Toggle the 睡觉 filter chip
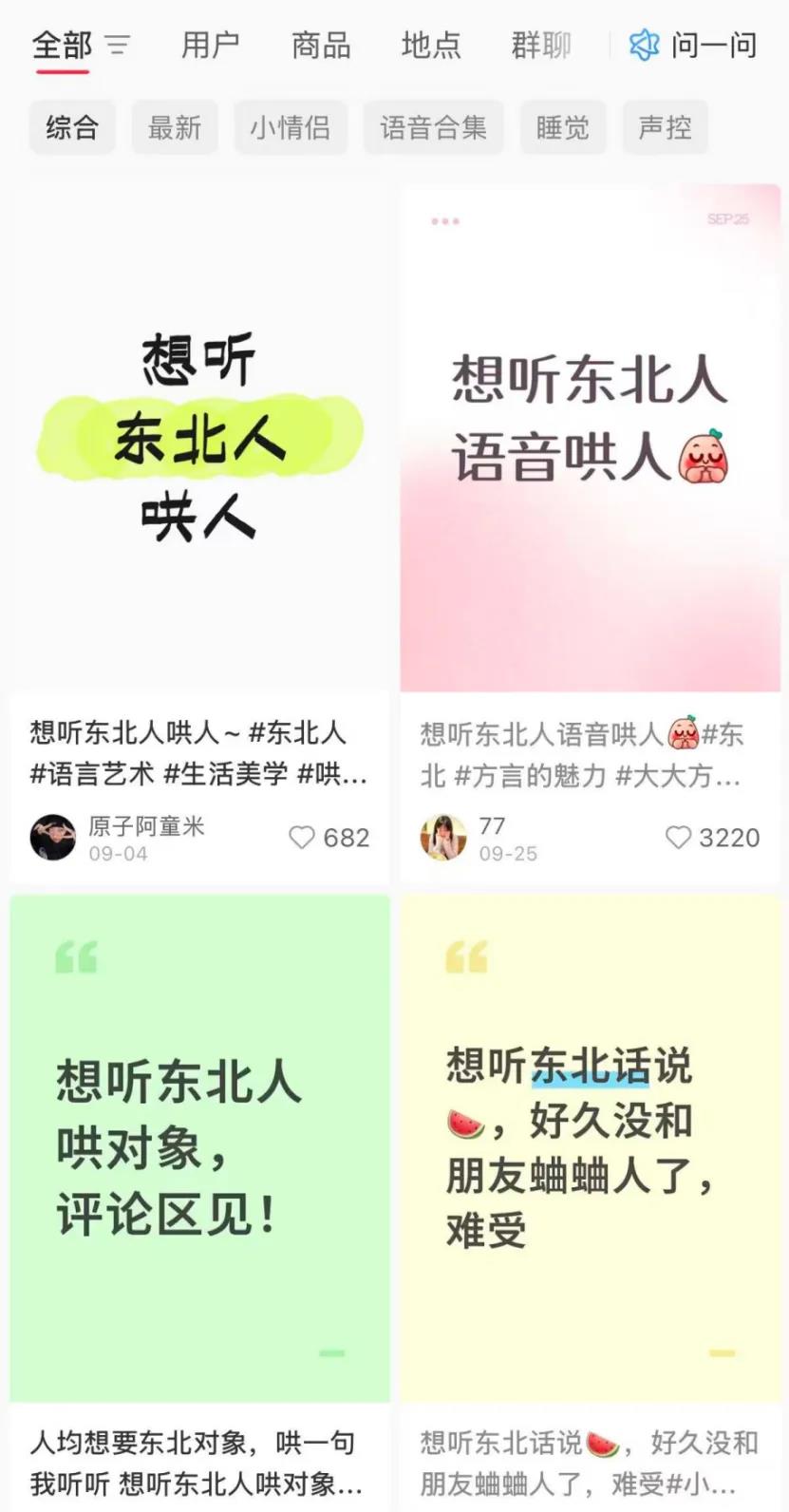 click(563, 127)
